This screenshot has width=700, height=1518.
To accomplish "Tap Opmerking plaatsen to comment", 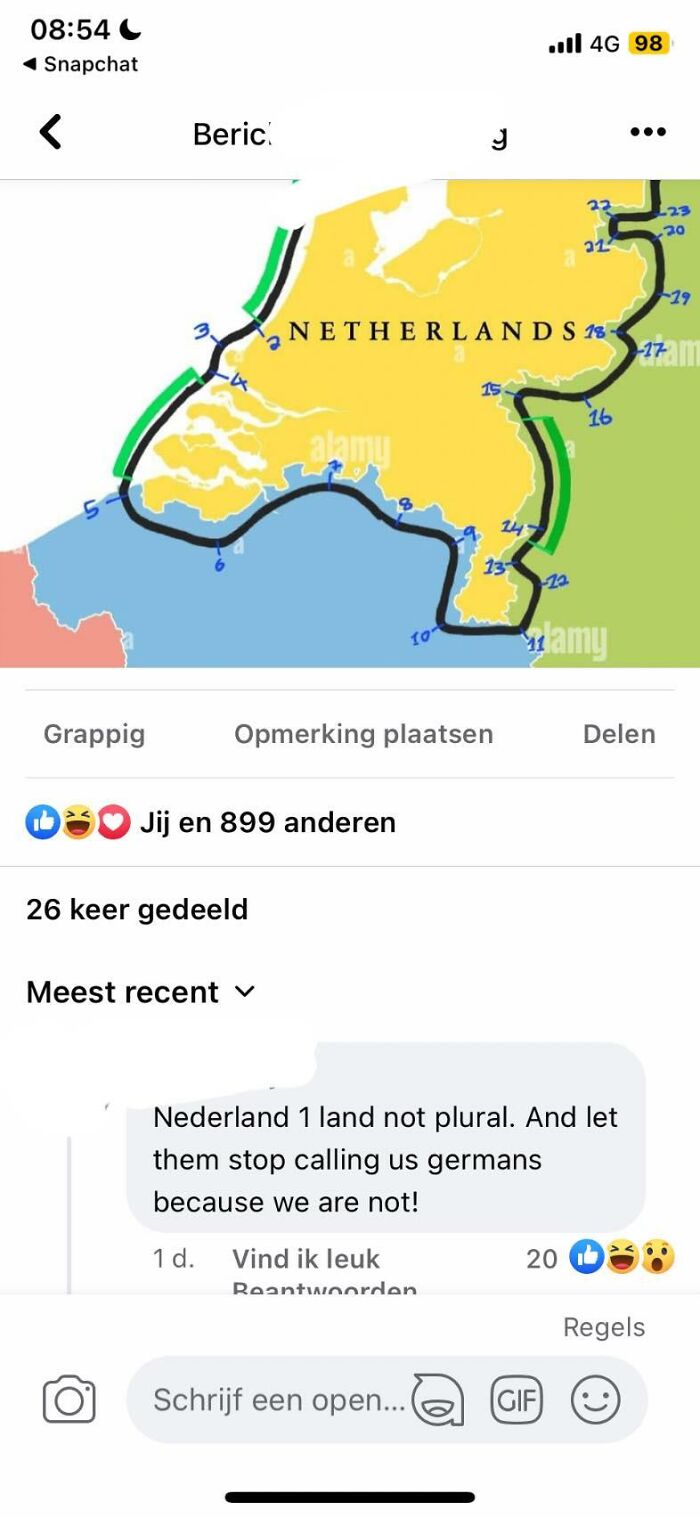I will pyautogui.click(x=363, y=734).
